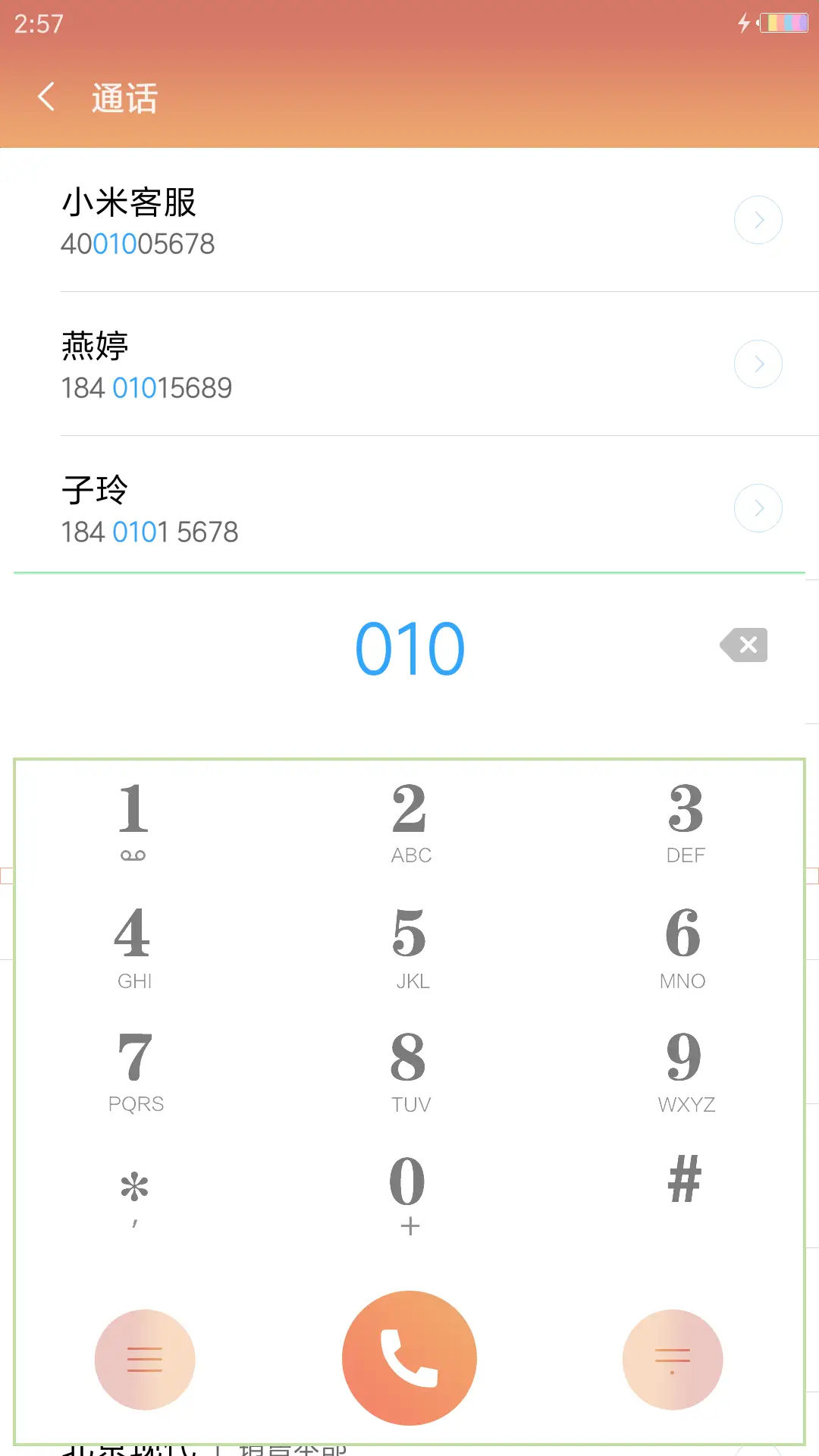Tap the filter icon bottom right of keypad
The height and width of the screenshot is (1456, 819).
672,1357
